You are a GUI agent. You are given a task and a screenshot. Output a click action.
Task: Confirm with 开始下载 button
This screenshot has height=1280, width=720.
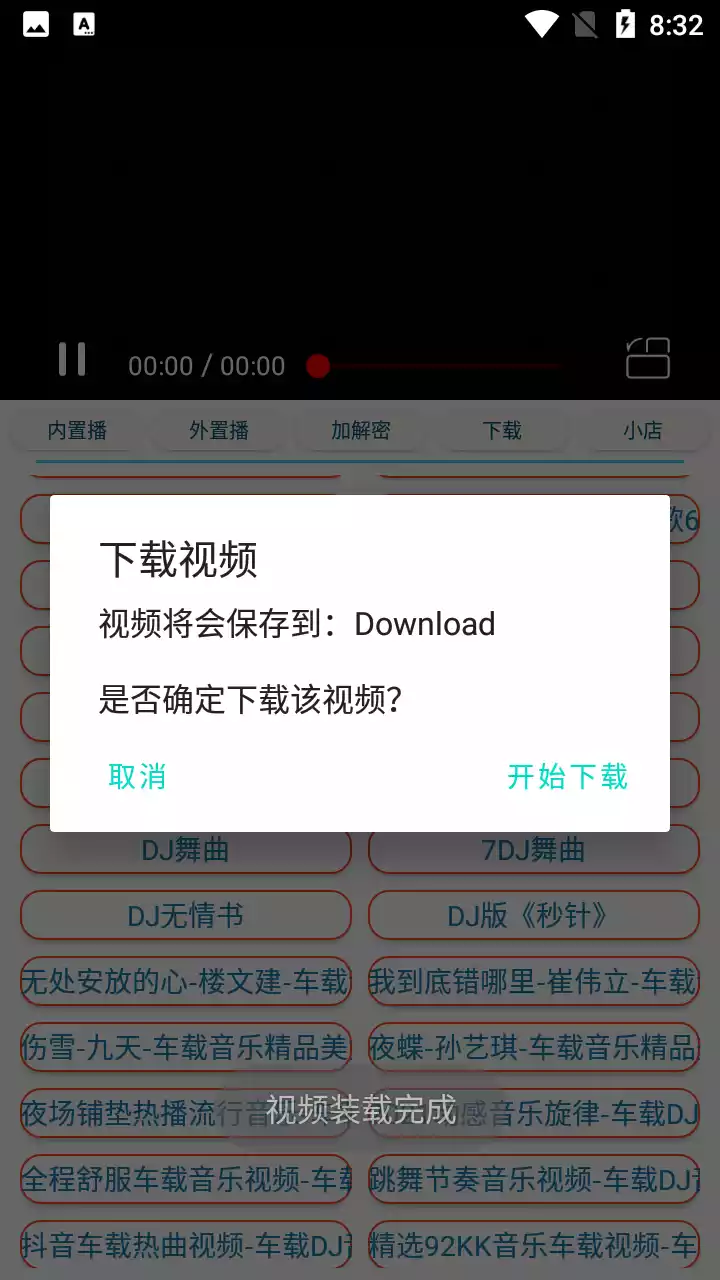point(567,777)
